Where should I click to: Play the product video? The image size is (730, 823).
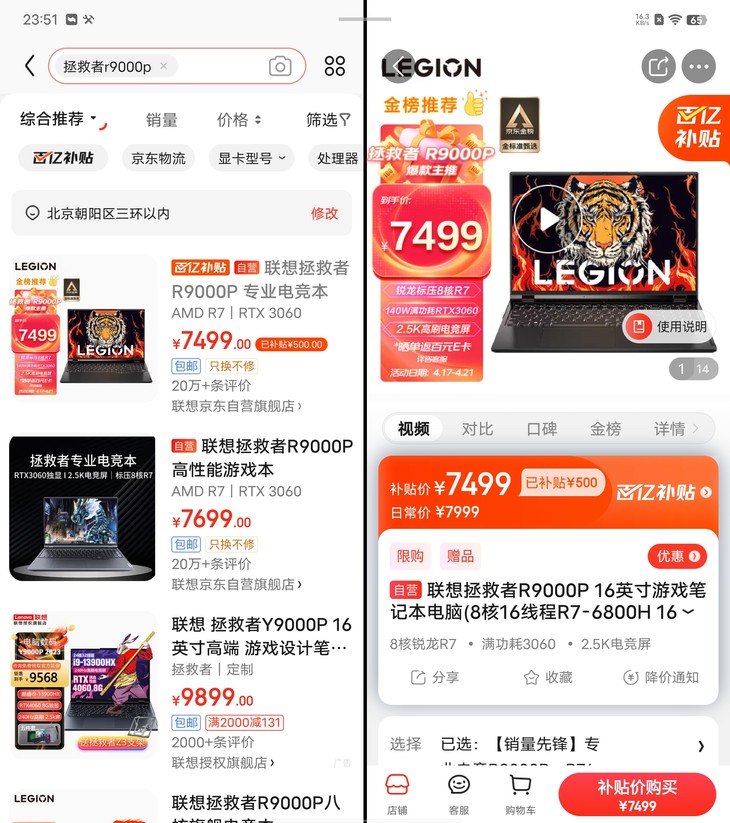(x=547, y=220)
